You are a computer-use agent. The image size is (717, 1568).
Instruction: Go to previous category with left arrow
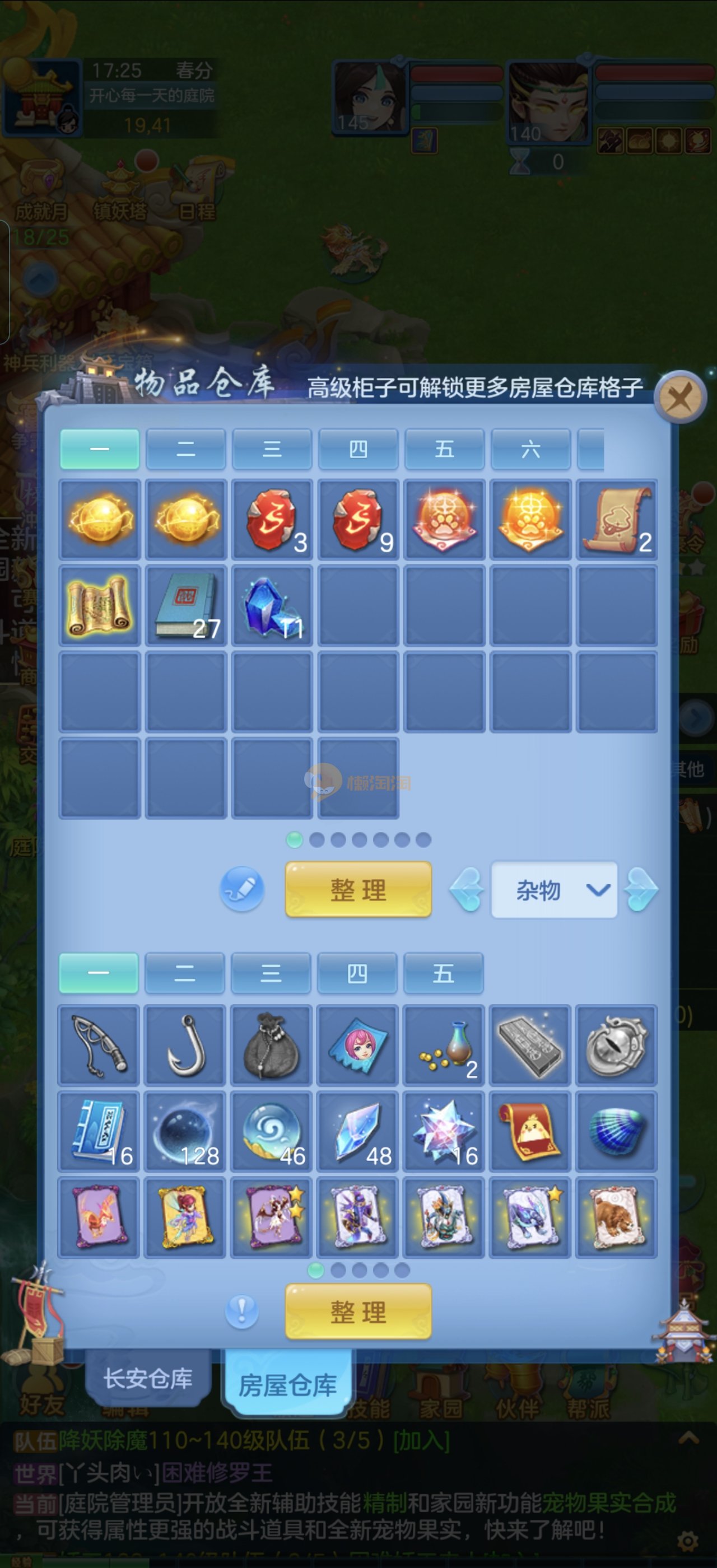pos(467,890)
